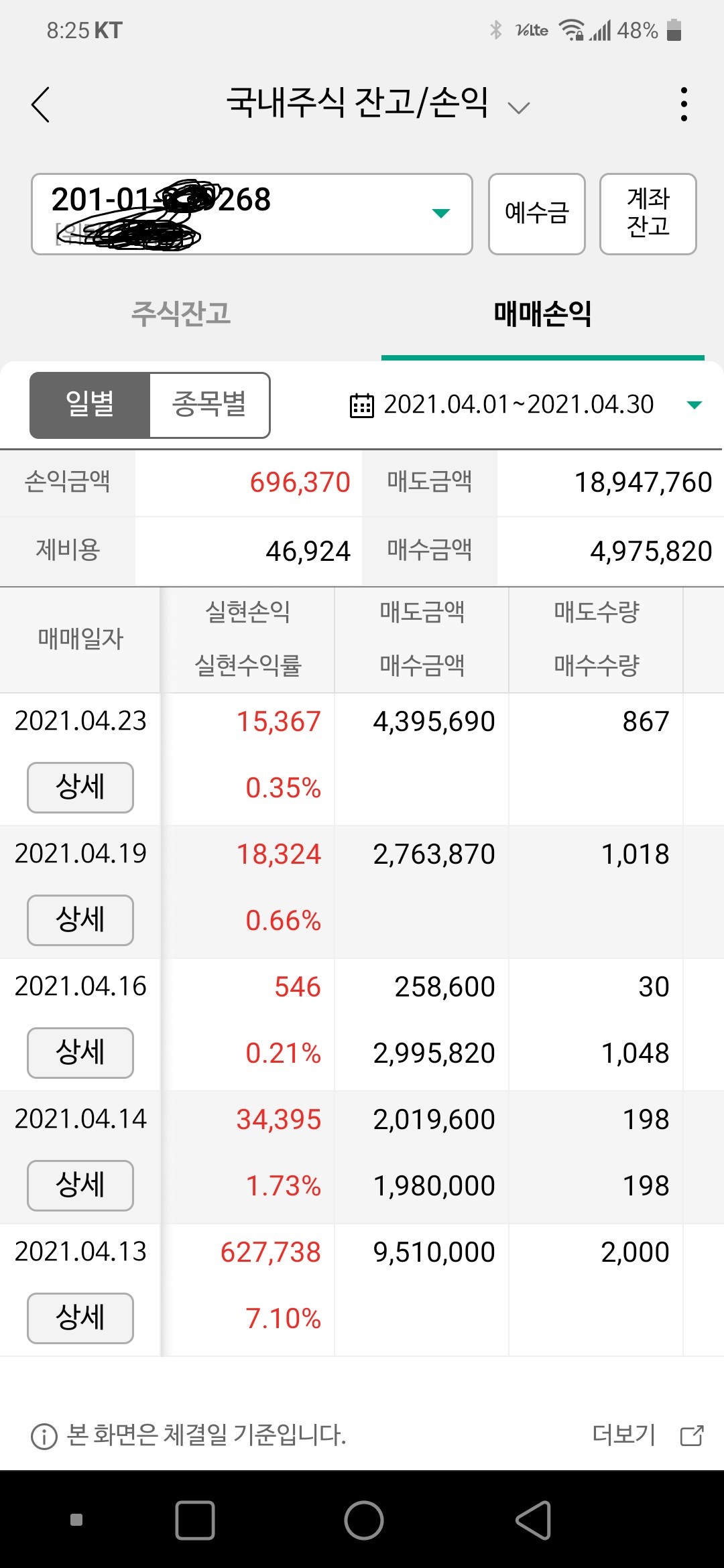
Task: Change the date range 2021.04.01~2021.04.30
Action: (526, 405)
